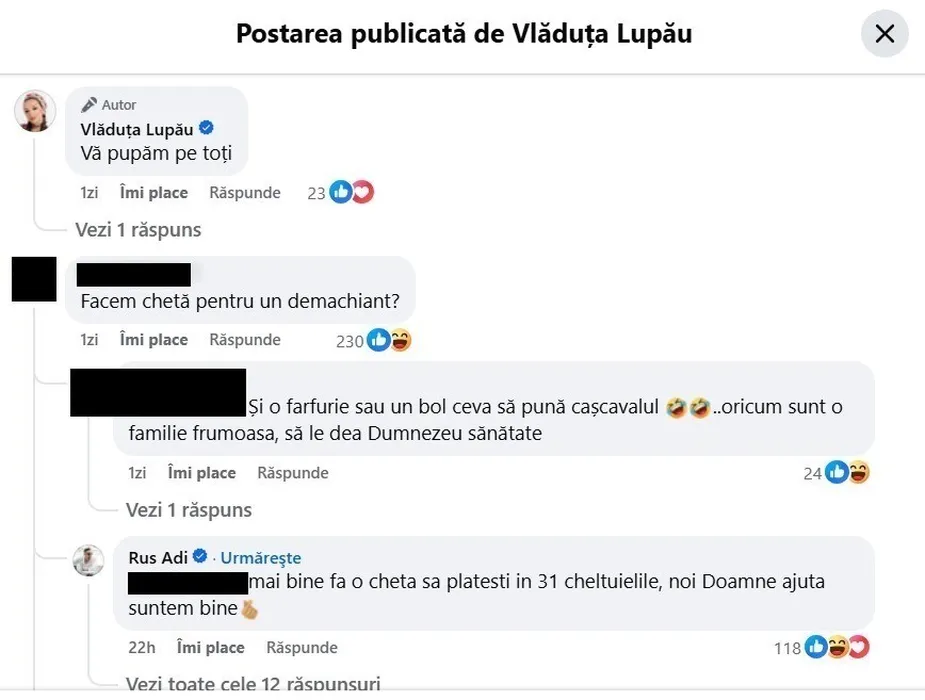Viewport: 925px width, 700px height.
Task: Open Vlăduța Lupău's profile picture
Action: 35,110
